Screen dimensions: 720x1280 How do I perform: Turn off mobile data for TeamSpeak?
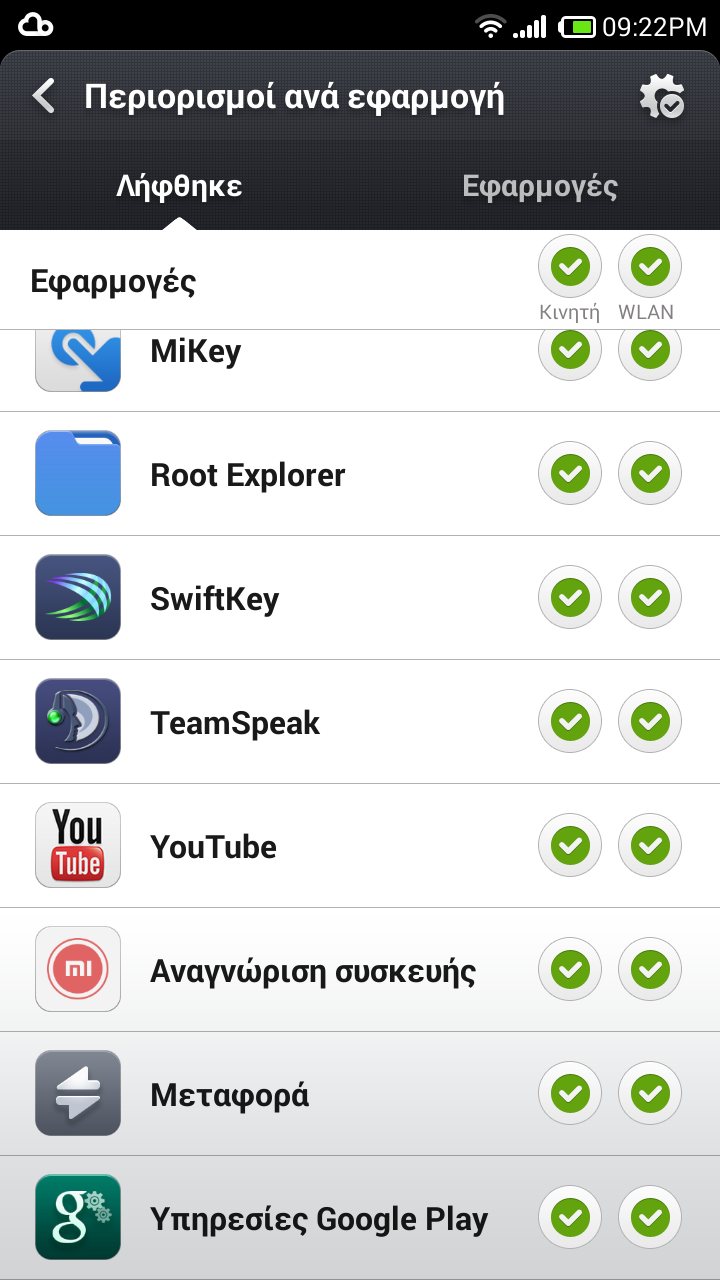click(570, 721)
